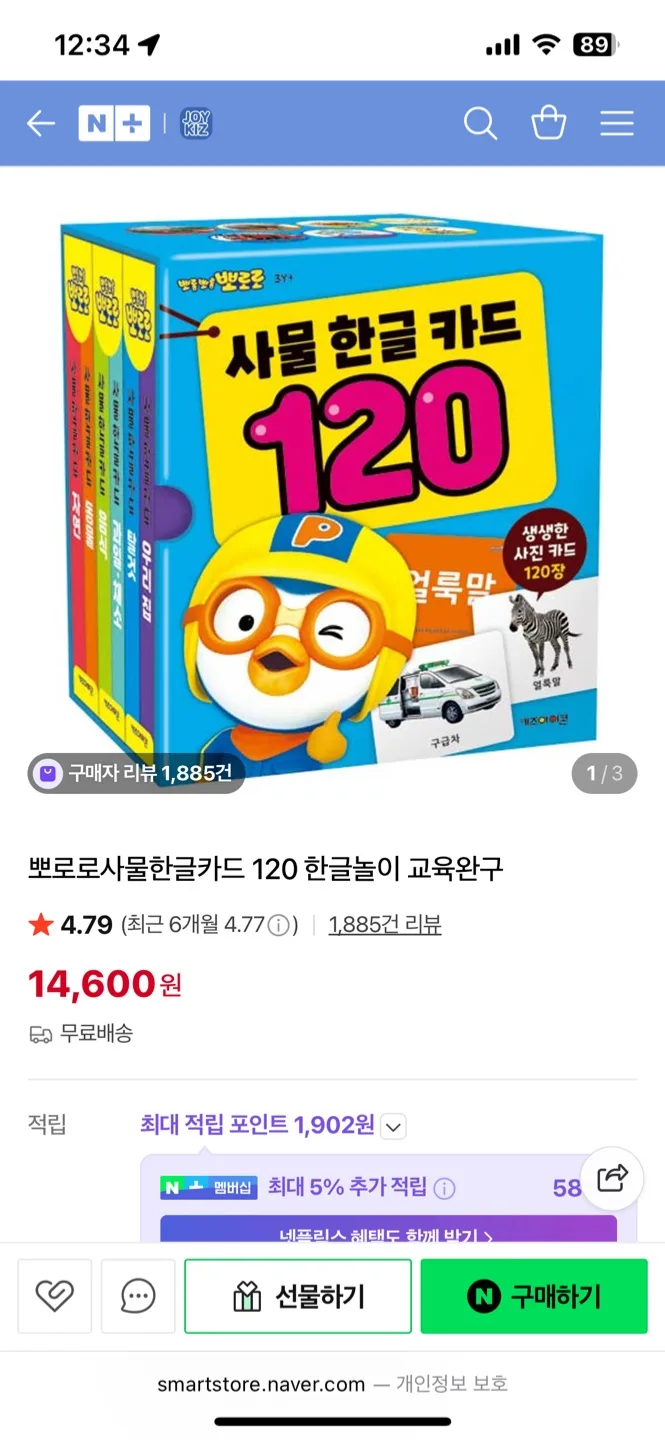Open the product image gallery
Viewport: 665px width, 1440px height.
tap(332, 480)
